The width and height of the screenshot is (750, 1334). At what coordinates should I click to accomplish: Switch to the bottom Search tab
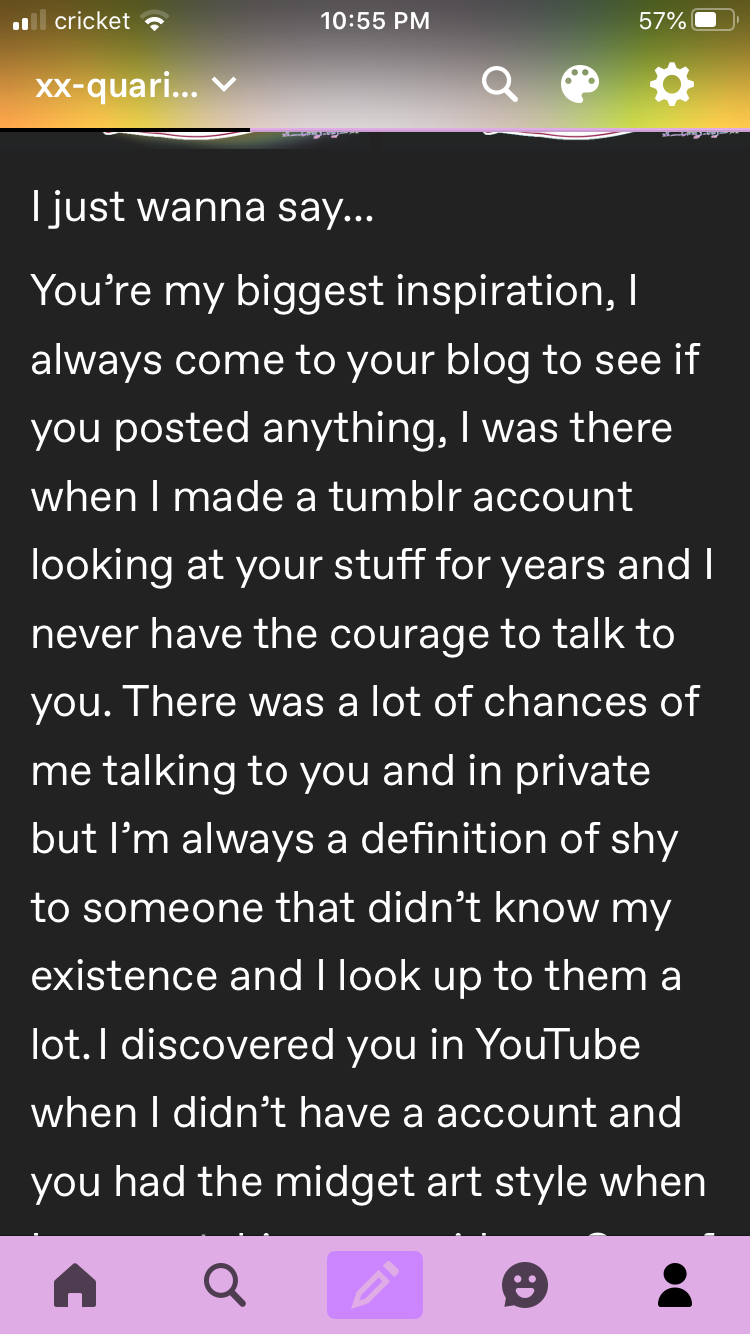[225, 1284]
